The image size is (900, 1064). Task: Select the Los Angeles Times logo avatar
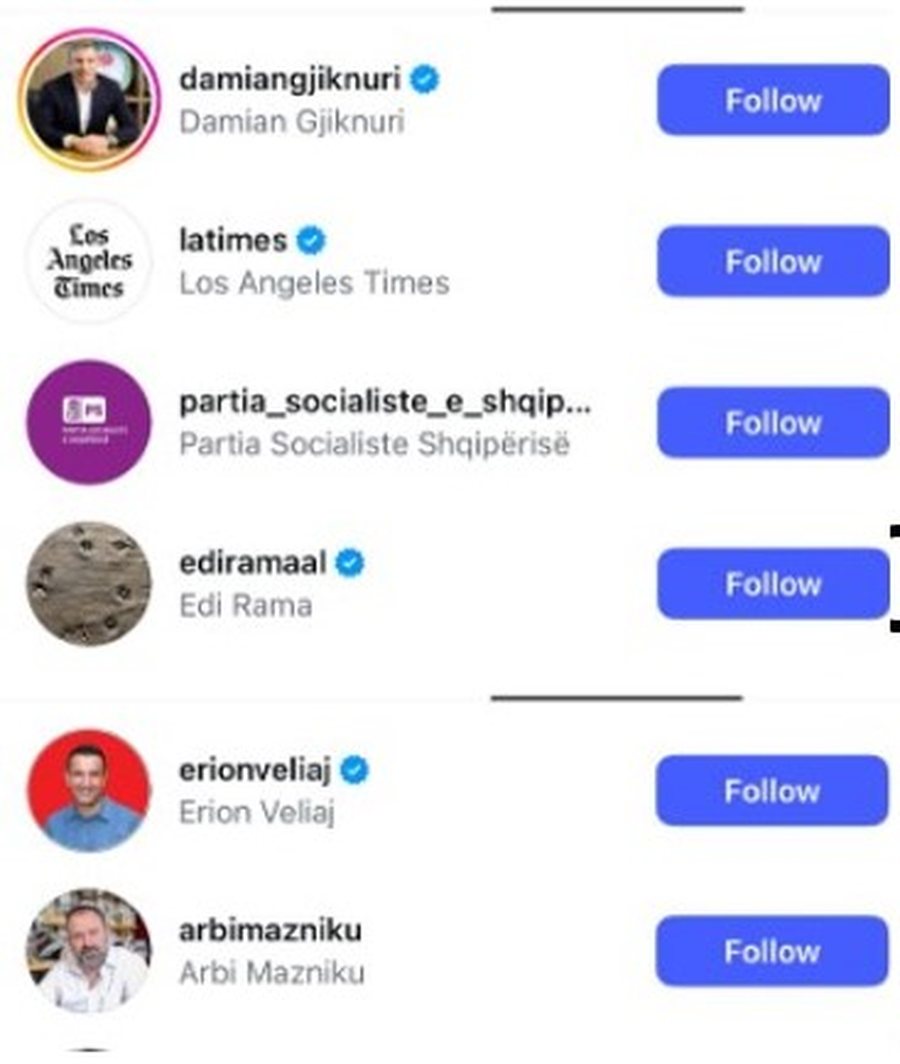point(90,263)
